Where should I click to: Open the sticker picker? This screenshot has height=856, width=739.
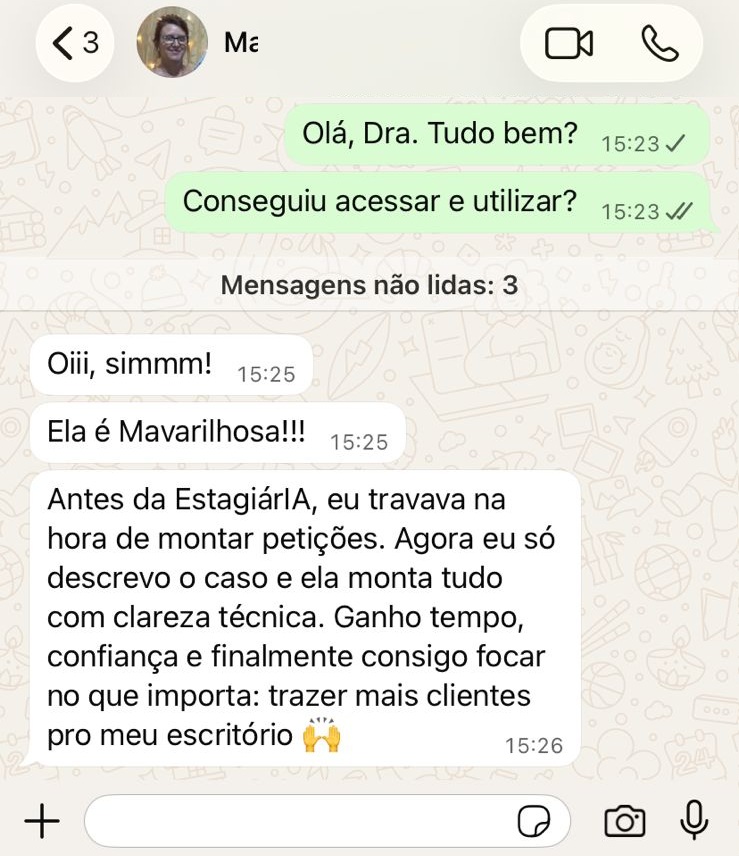click(534, 822)
